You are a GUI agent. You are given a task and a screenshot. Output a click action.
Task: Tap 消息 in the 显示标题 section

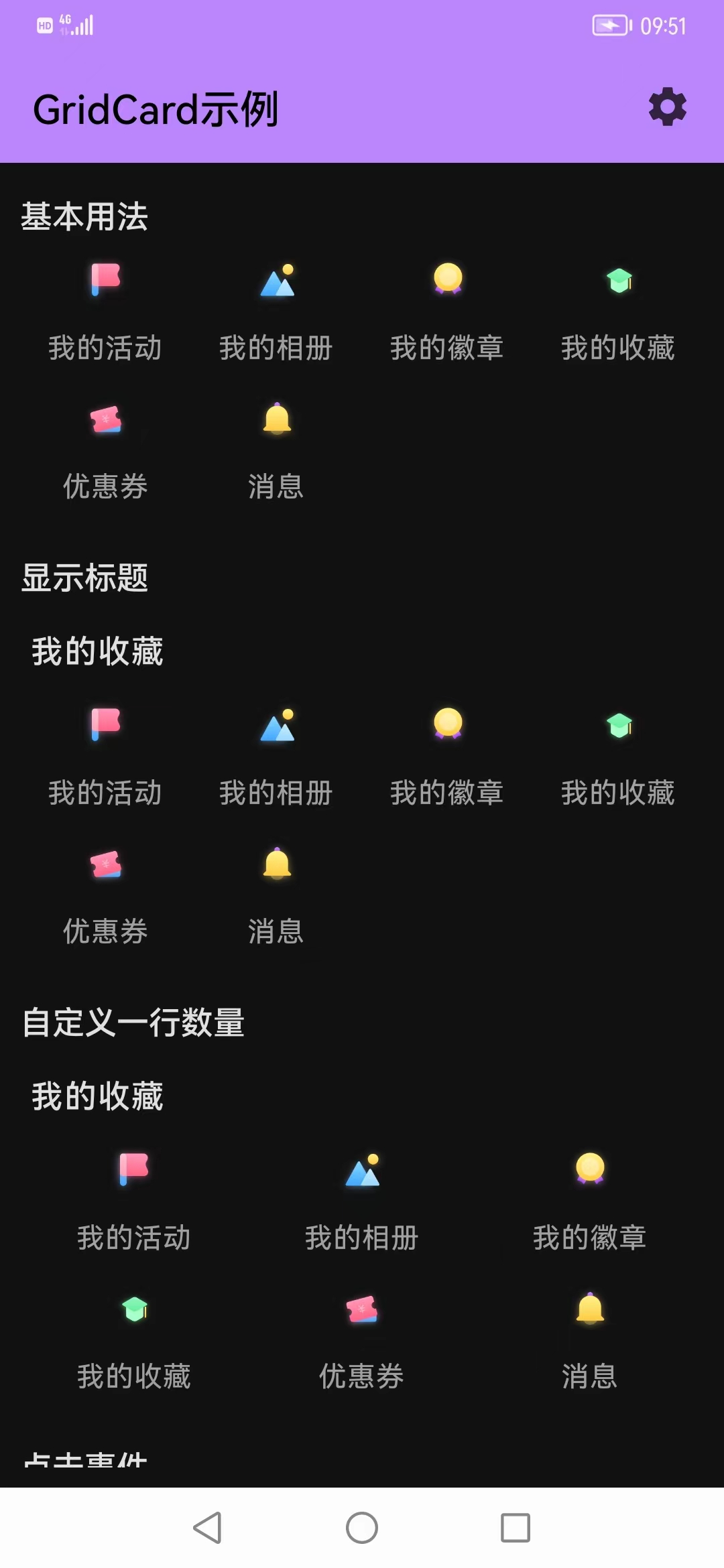click(276, 896)
